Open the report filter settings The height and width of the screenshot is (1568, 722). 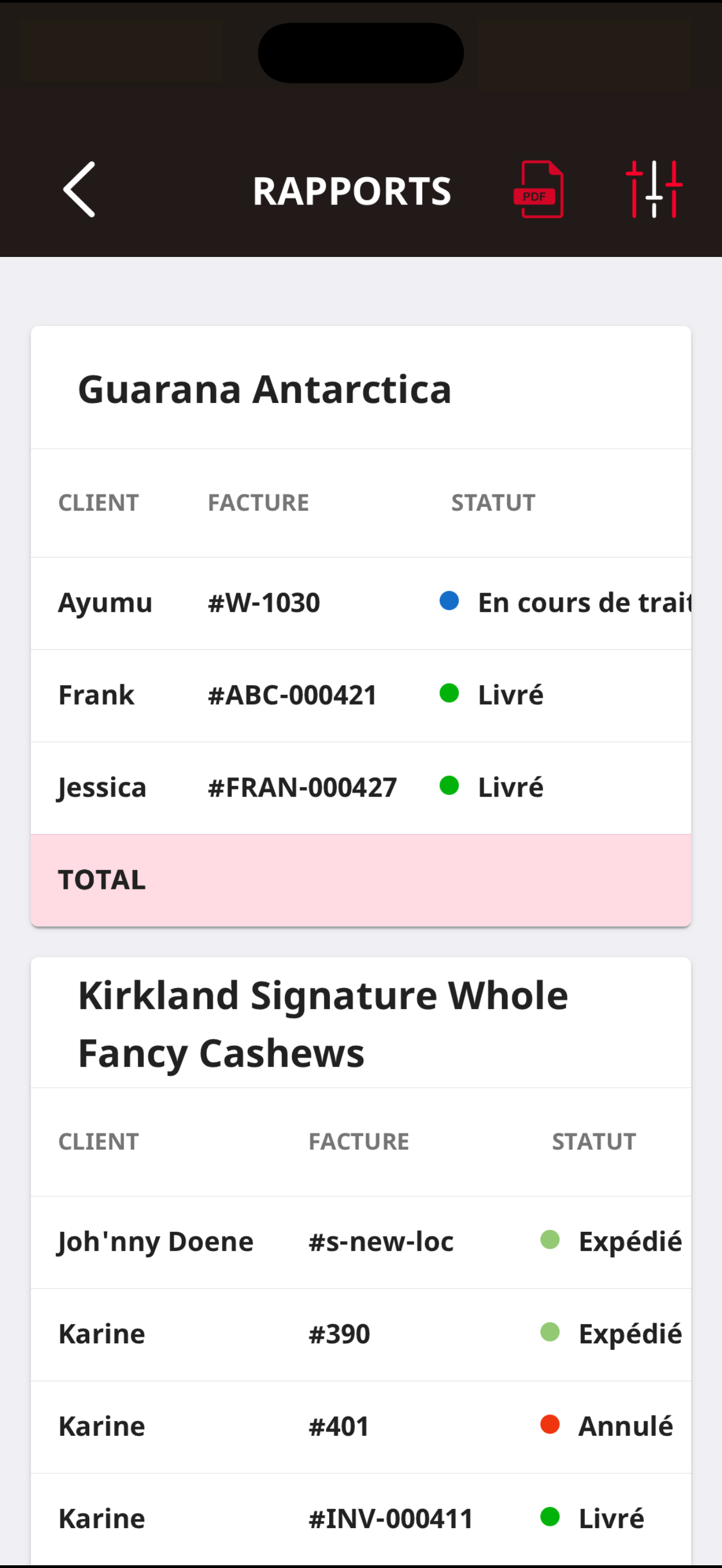click(x=654, y=189)
